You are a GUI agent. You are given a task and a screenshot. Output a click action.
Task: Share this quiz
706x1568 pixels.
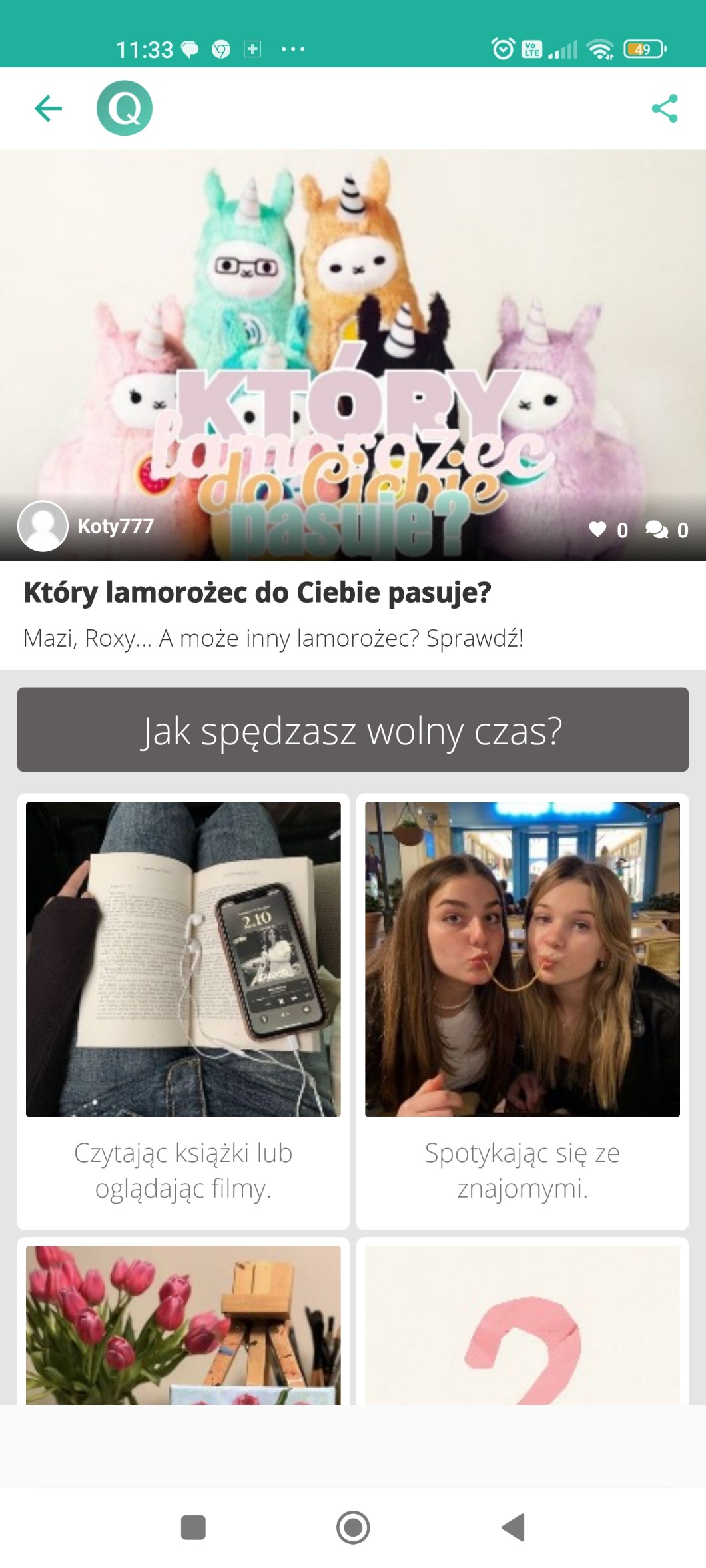[x=665, y=109]
